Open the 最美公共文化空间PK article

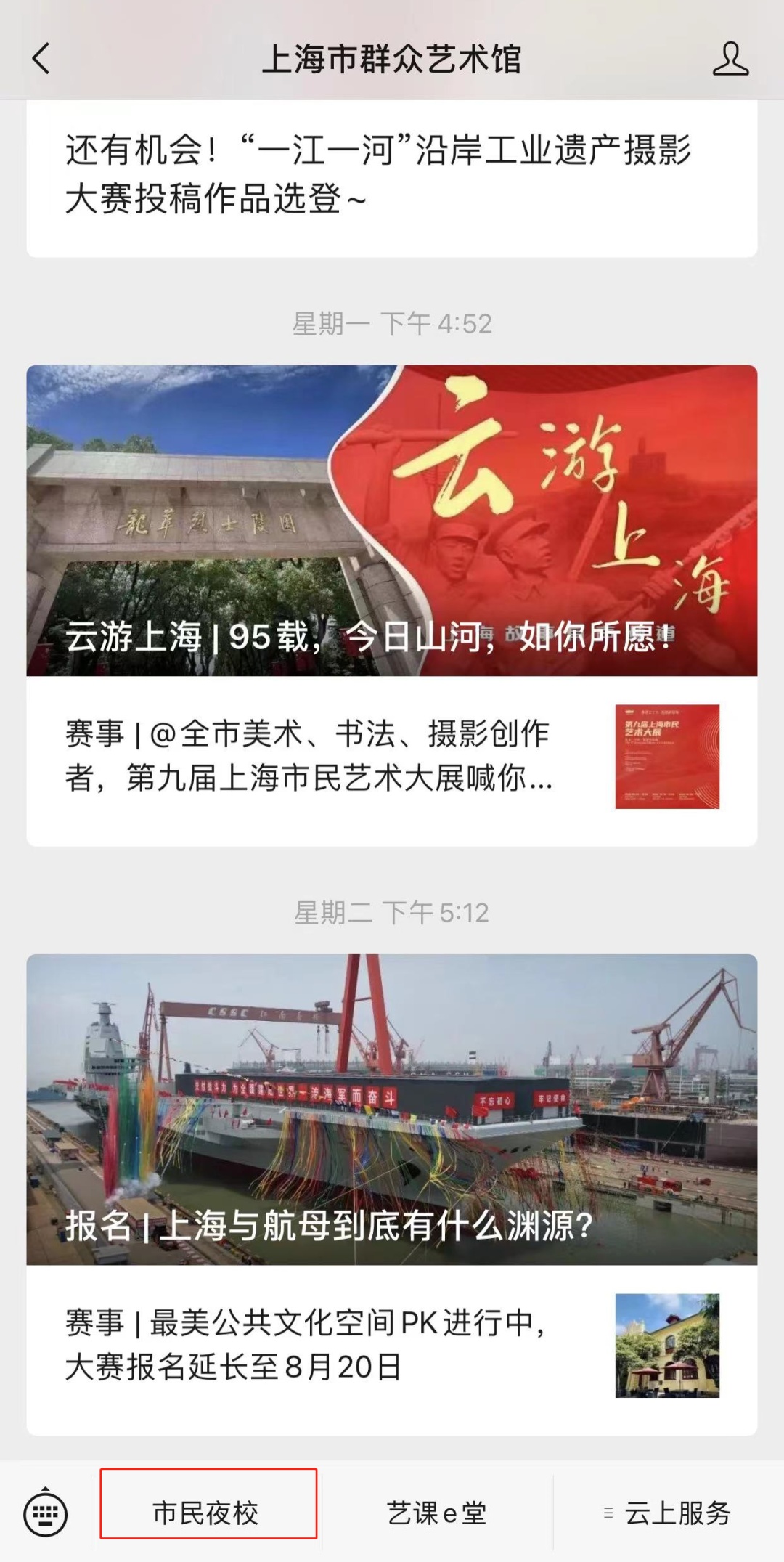(x=392, y=1346)
